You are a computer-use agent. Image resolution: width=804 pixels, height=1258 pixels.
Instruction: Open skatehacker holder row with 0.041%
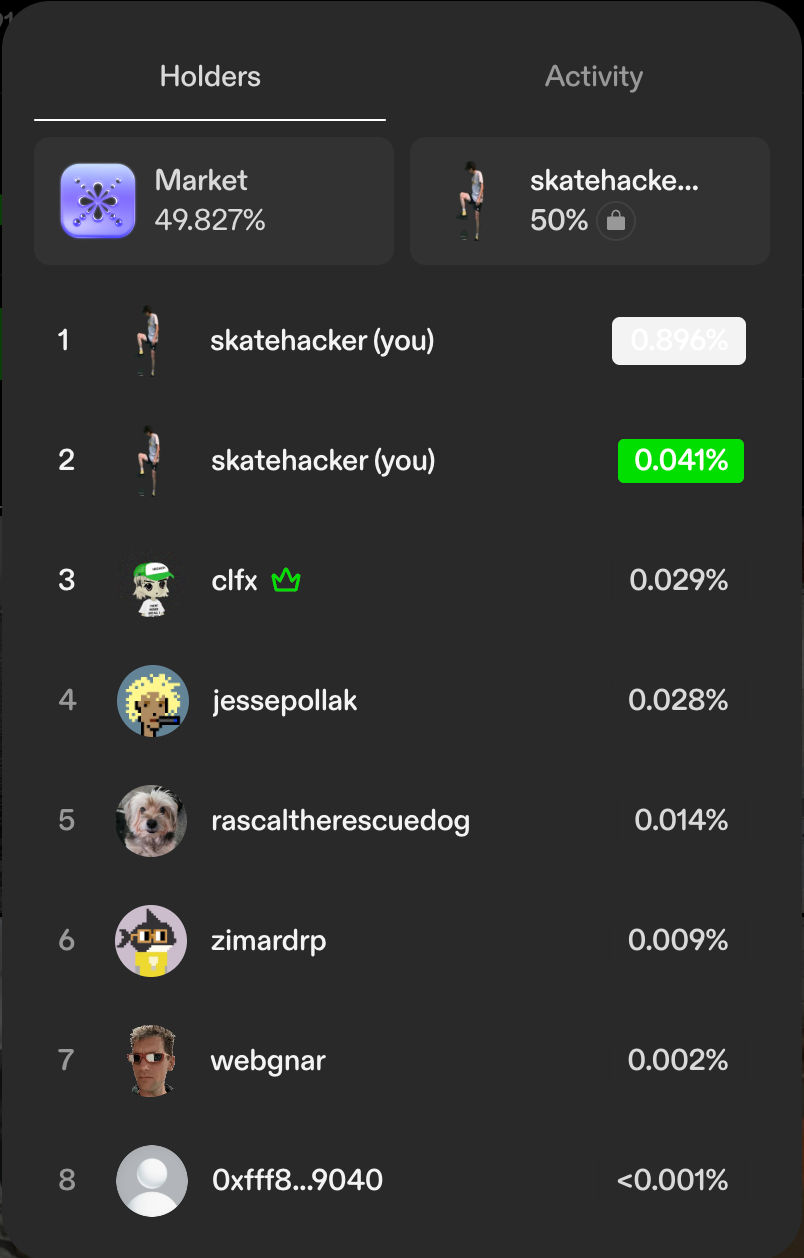[x=323, y=461]
